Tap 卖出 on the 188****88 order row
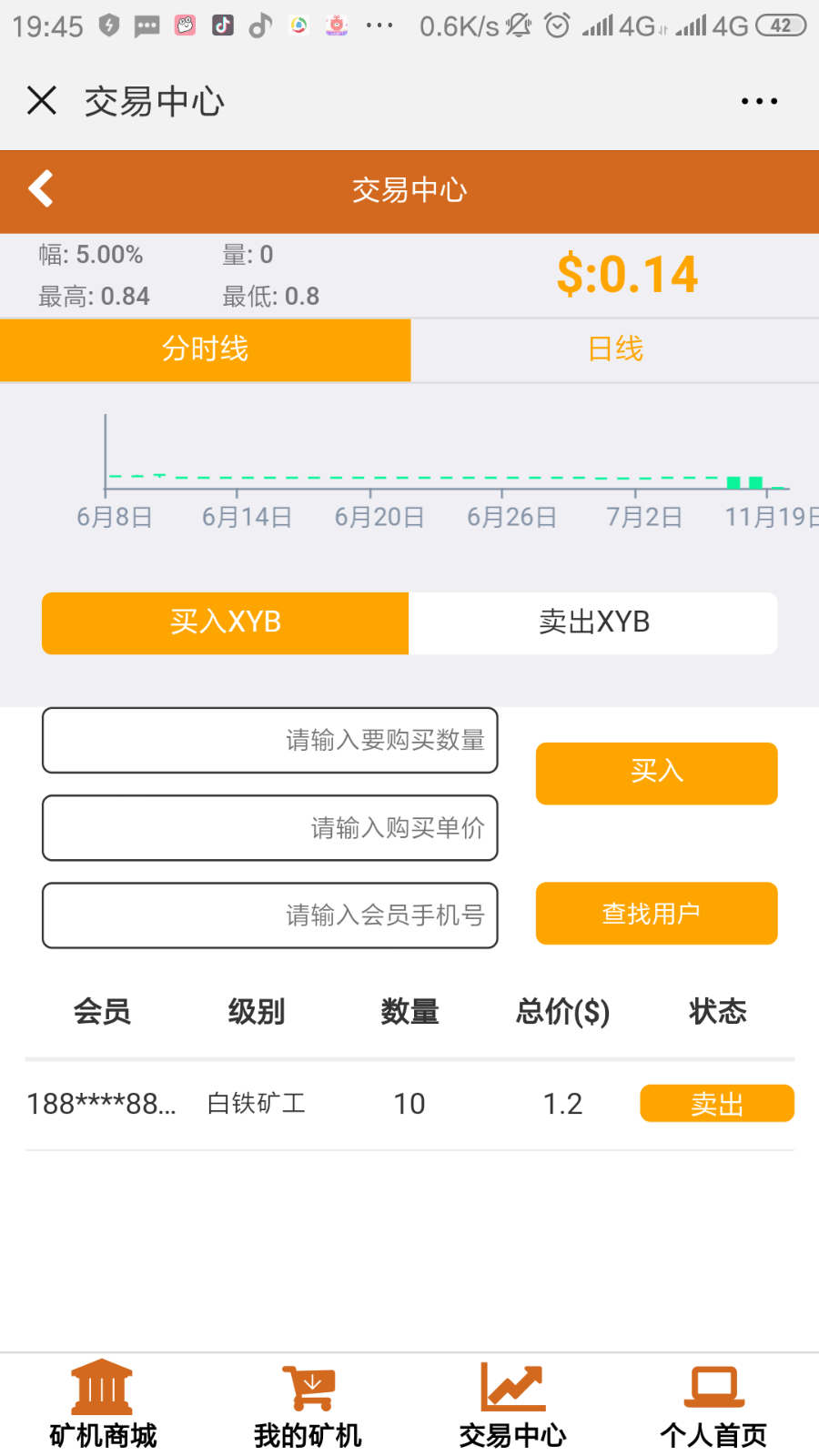Screen dimensions: 819x1456 coord(717,1103)
